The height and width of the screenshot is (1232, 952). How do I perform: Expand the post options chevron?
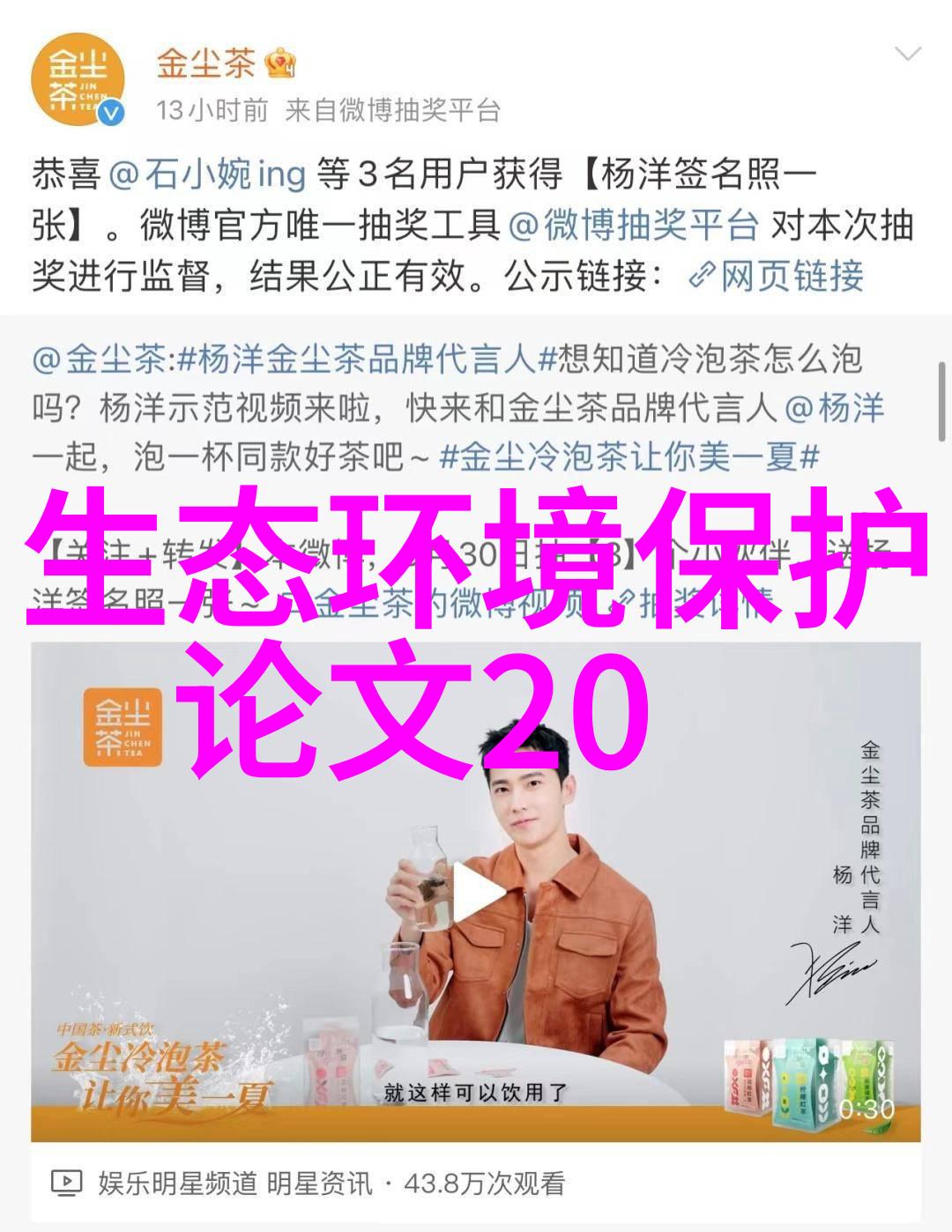click(x=907, y=55)
